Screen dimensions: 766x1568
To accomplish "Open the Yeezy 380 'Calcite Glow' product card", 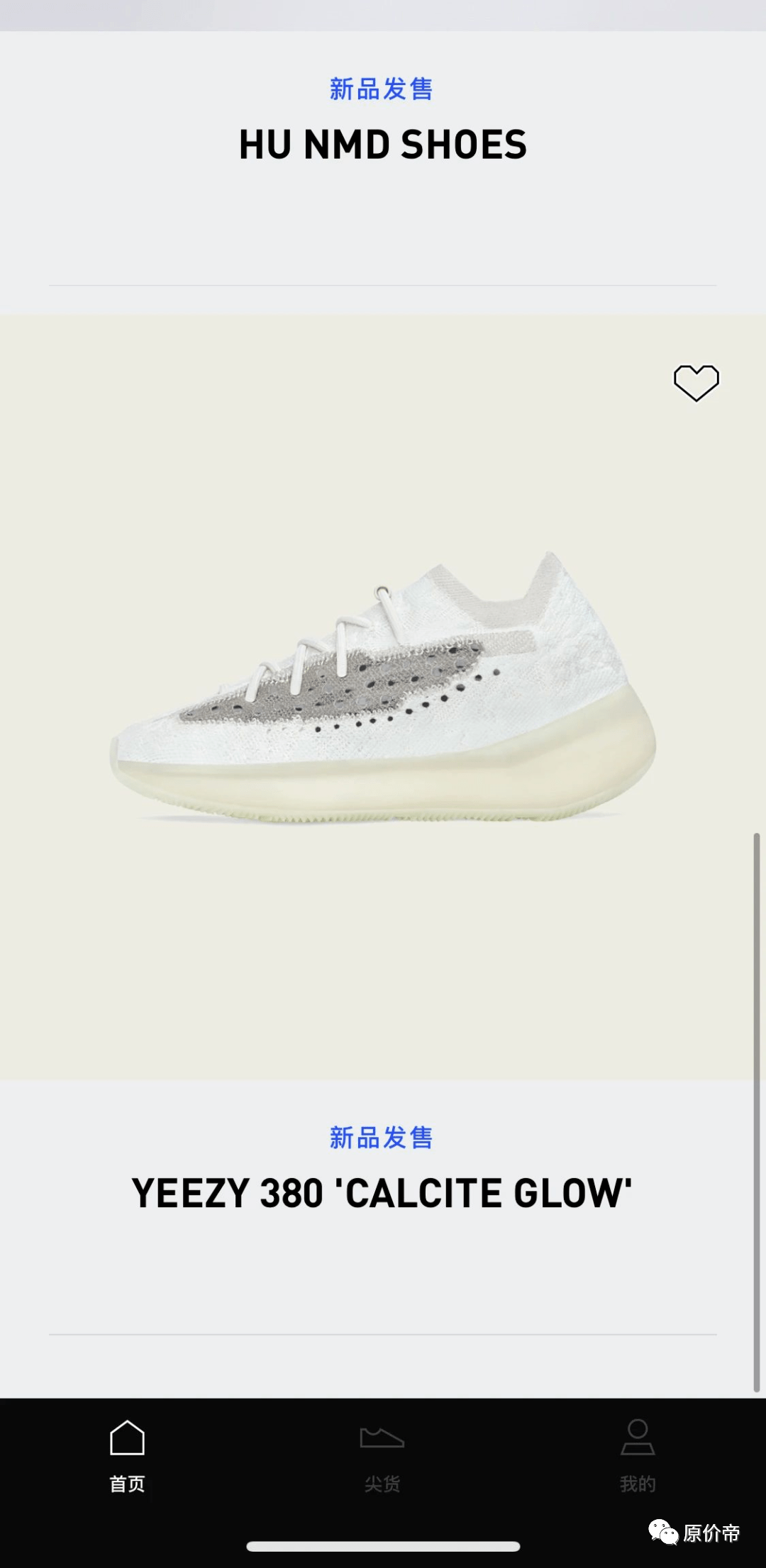I will pos(383,709).
